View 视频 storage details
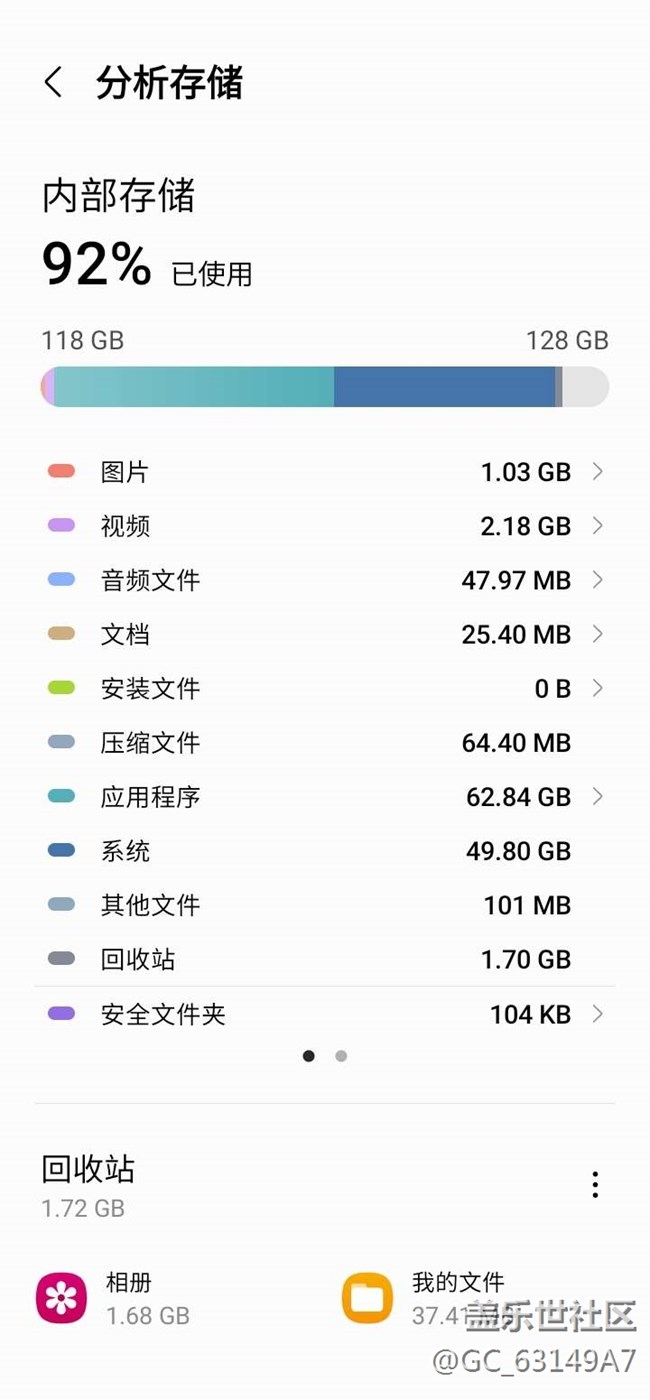The height and width of the screenshot is (1400, 650). click(324, 526)
